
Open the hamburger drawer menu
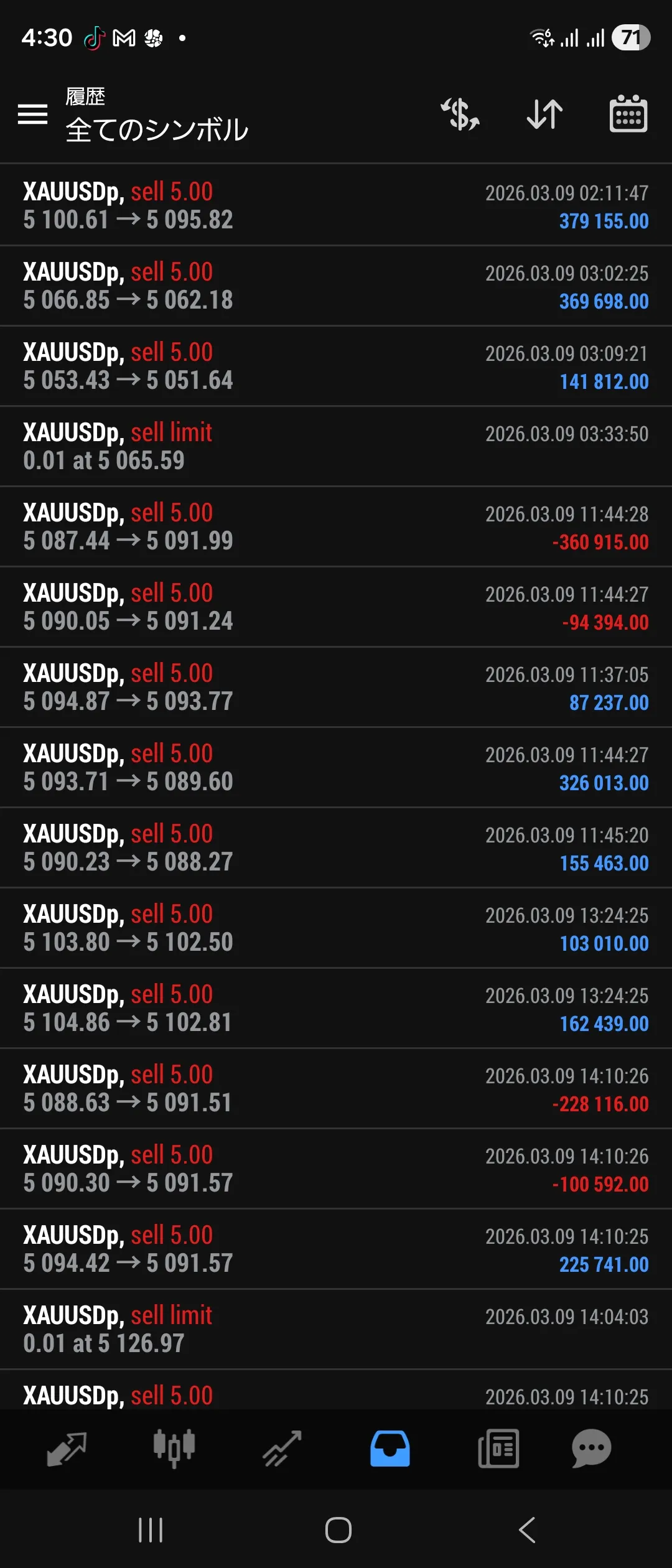coord(33,114)
